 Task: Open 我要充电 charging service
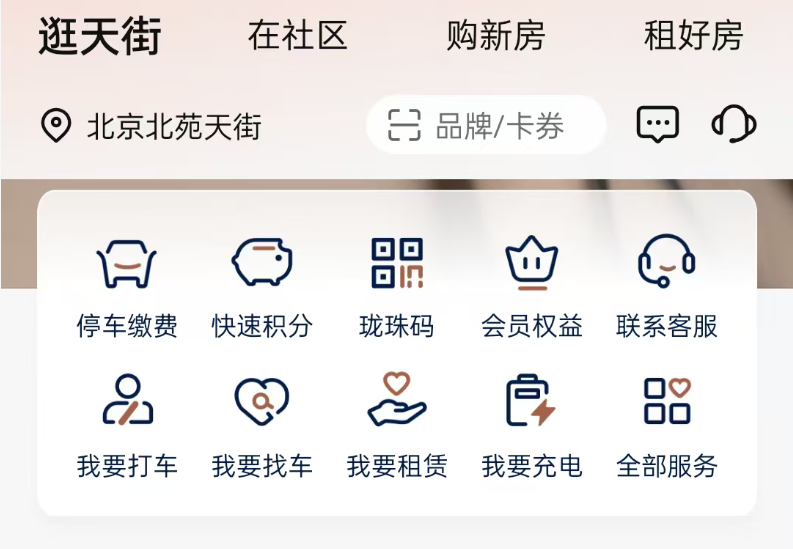point(531,425)
